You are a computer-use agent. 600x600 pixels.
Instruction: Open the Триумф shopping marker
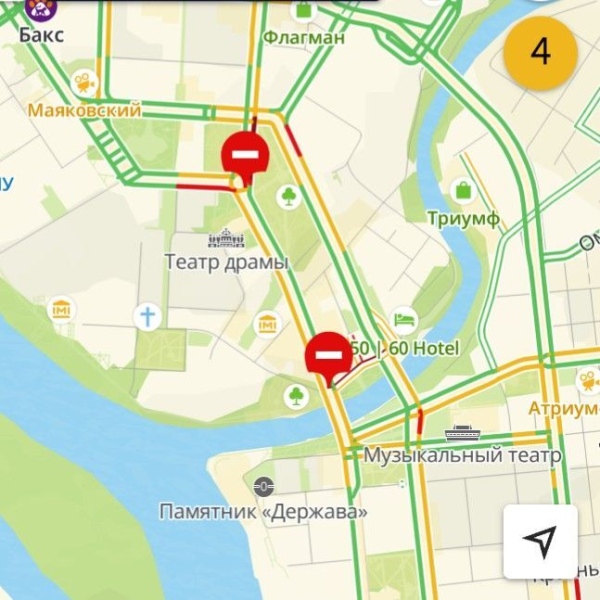463,190
